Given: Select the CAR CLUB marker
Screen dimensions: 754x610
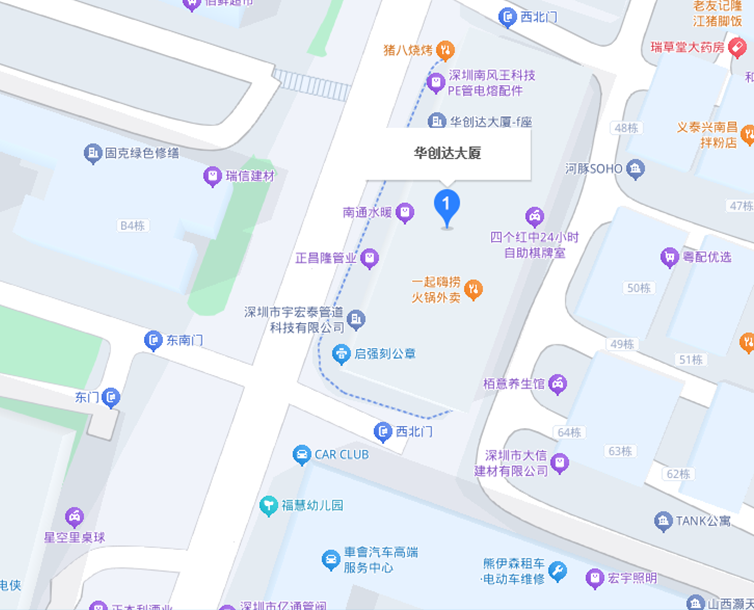Looking at the screenshot, I should click(x=301, y=455).
